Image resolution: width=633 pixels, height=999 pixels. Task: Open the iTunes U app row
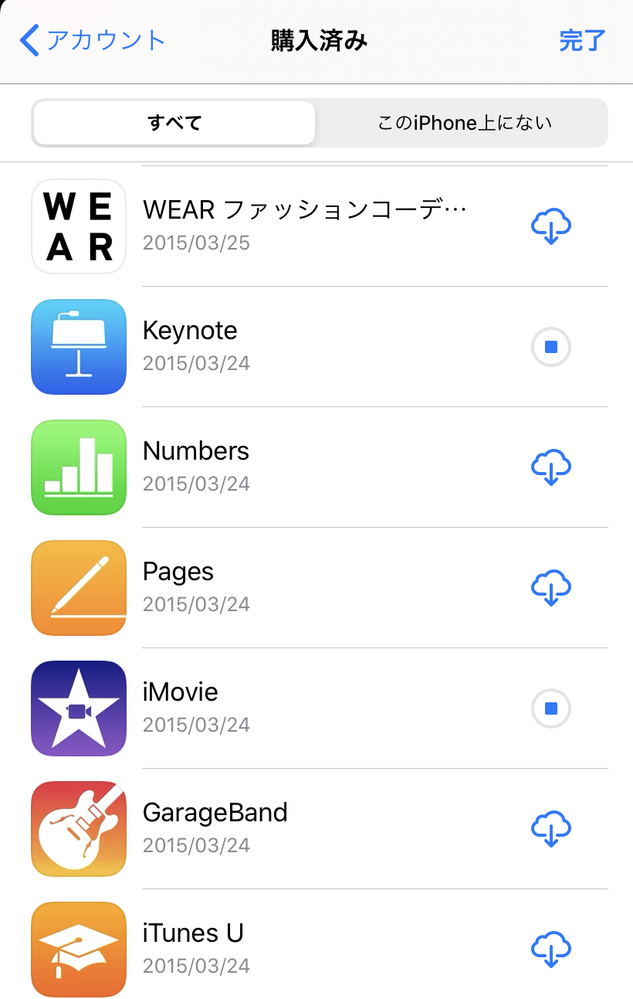(x=300, y=948)
